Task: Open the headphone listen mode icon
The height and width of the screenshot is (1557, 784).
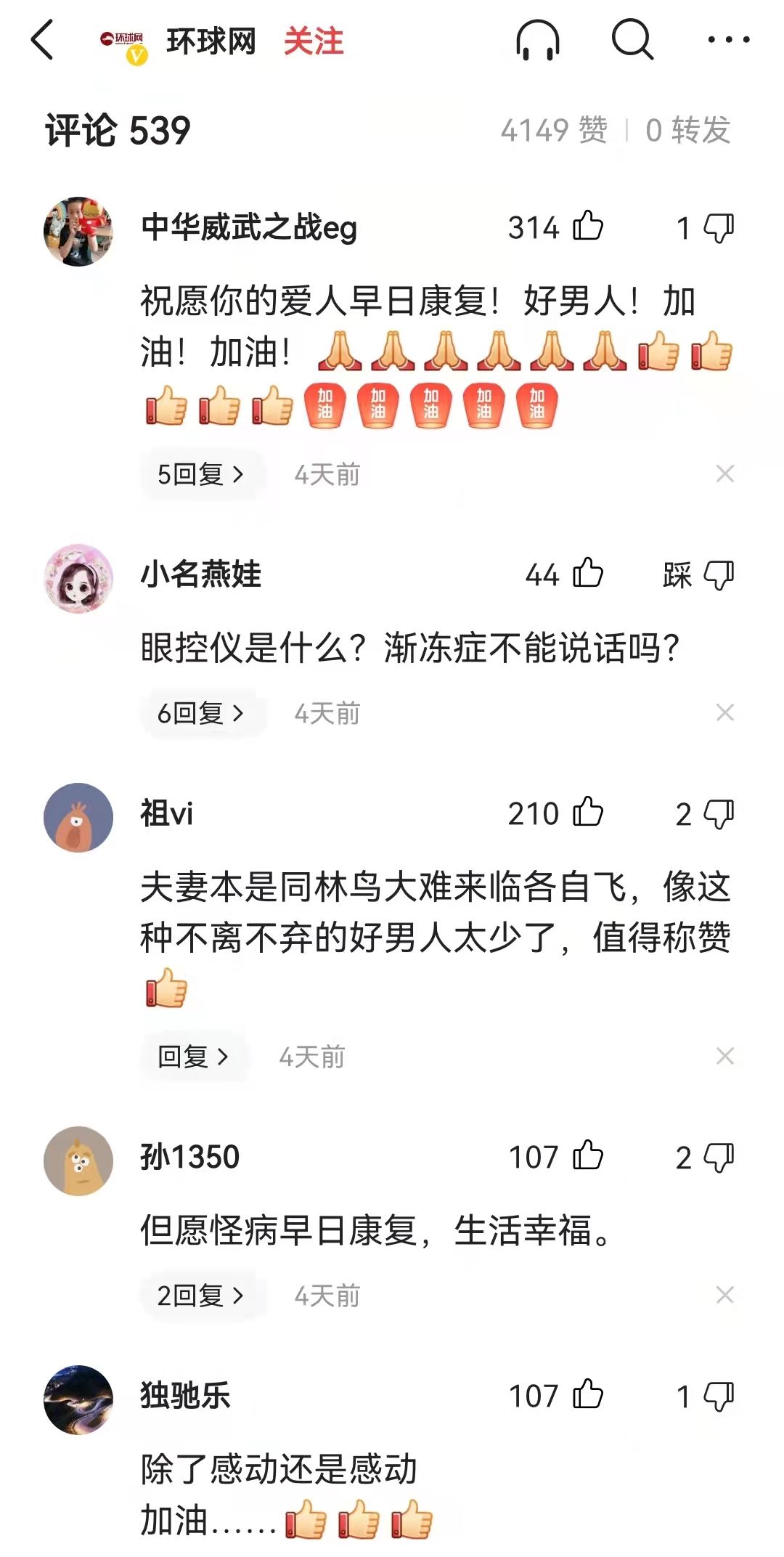Action: coord(537,40)
